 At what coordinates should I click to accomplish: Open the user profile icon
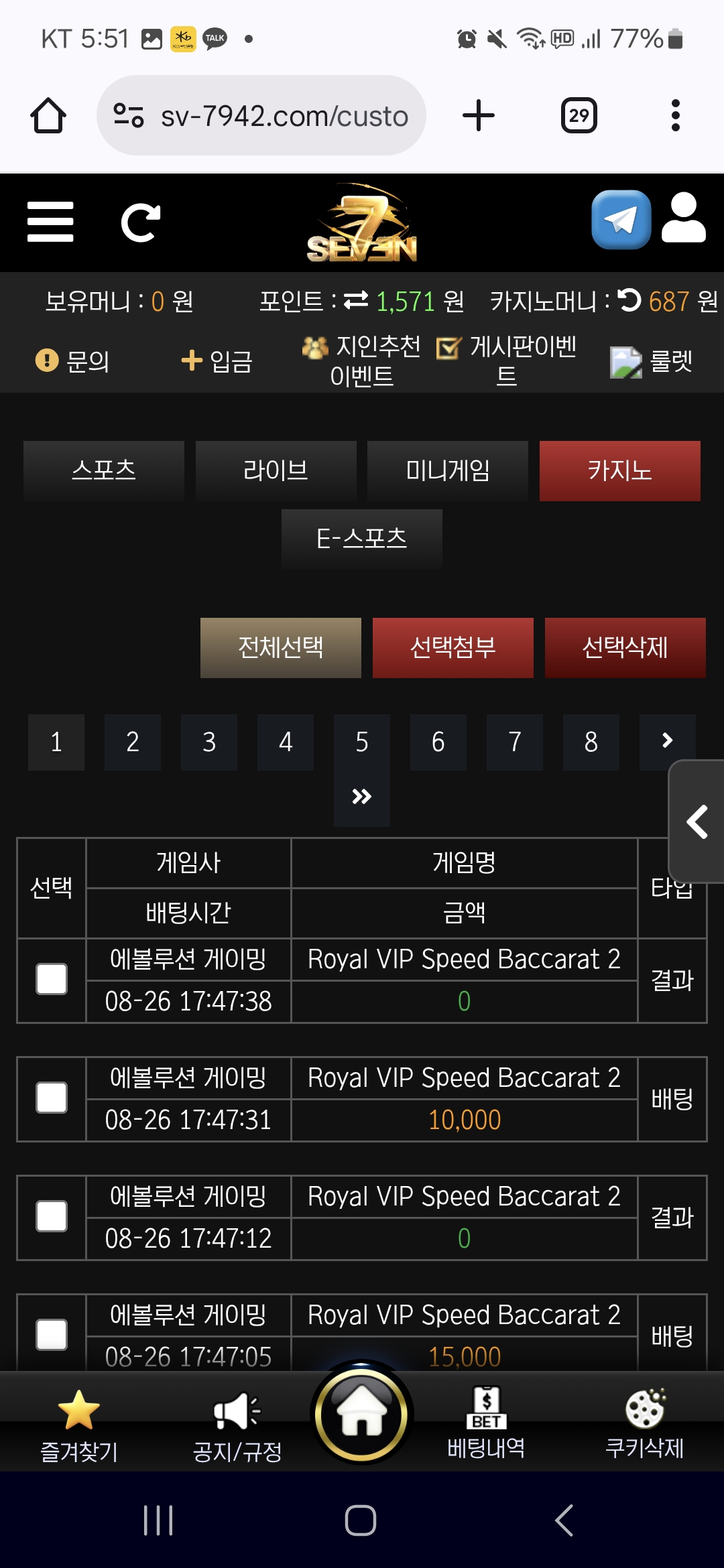(x=683, y=218)
